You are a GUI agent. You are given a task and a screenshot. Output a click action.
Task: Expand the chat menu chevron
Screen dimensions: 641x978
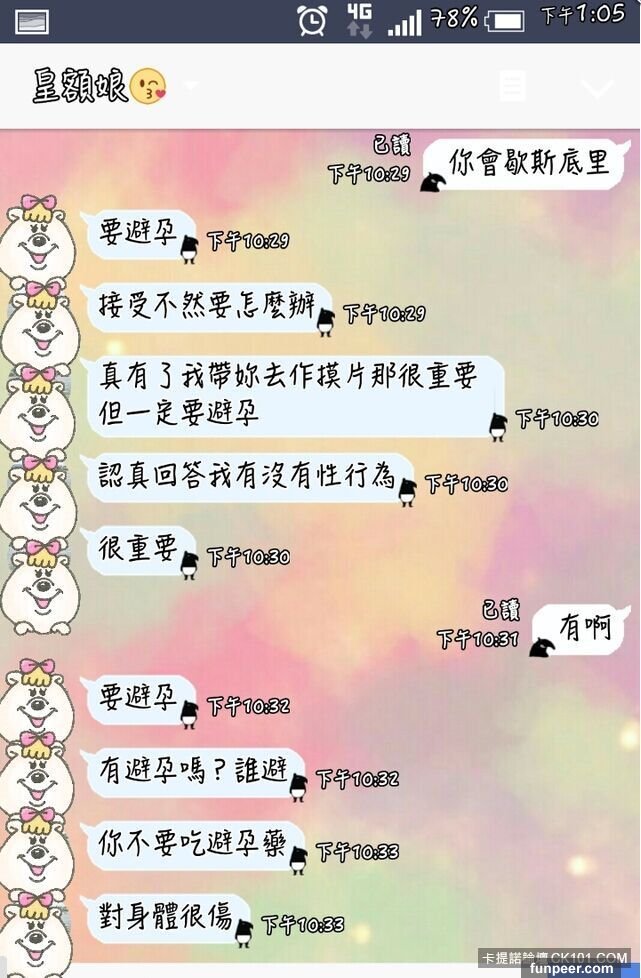597,88
